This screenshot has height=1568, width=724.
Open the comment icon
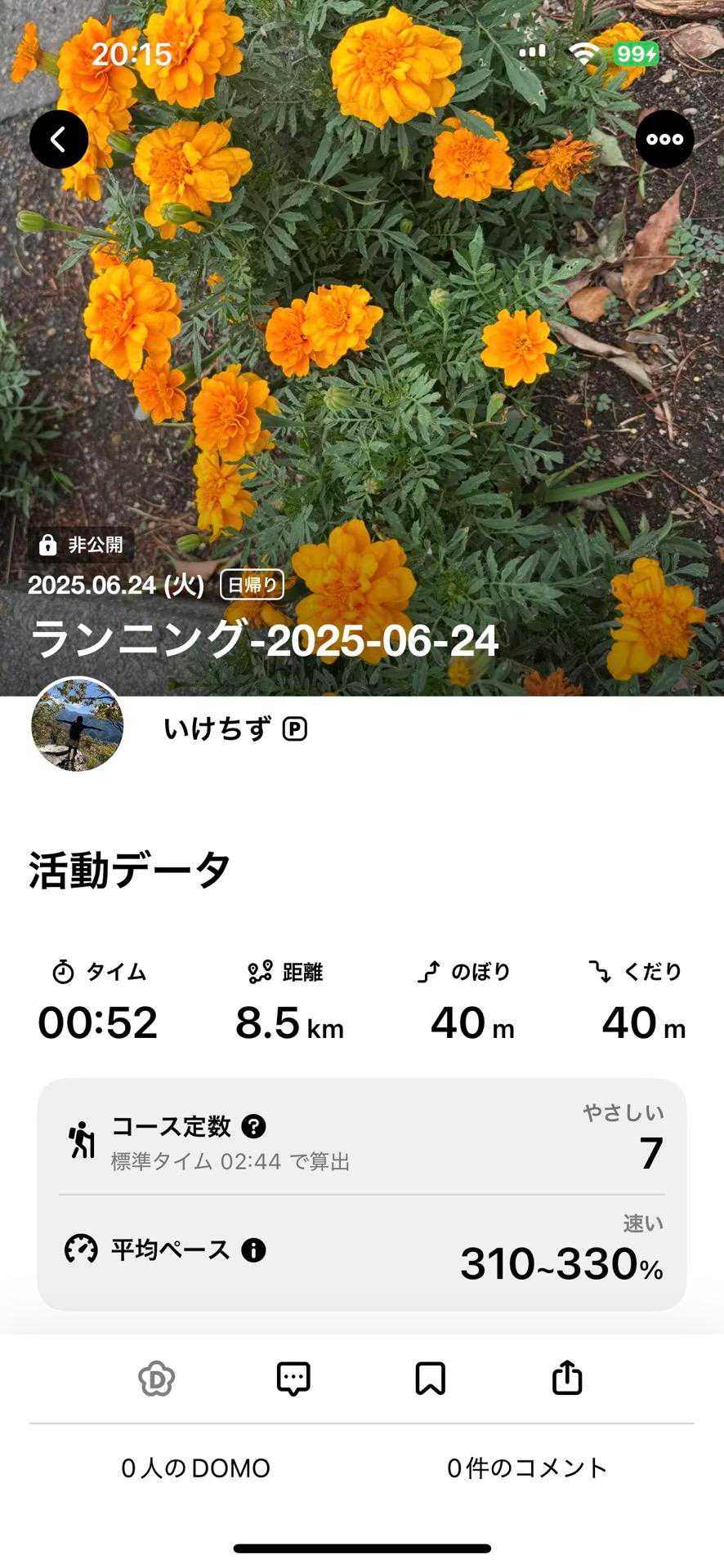pos(293,1379)
